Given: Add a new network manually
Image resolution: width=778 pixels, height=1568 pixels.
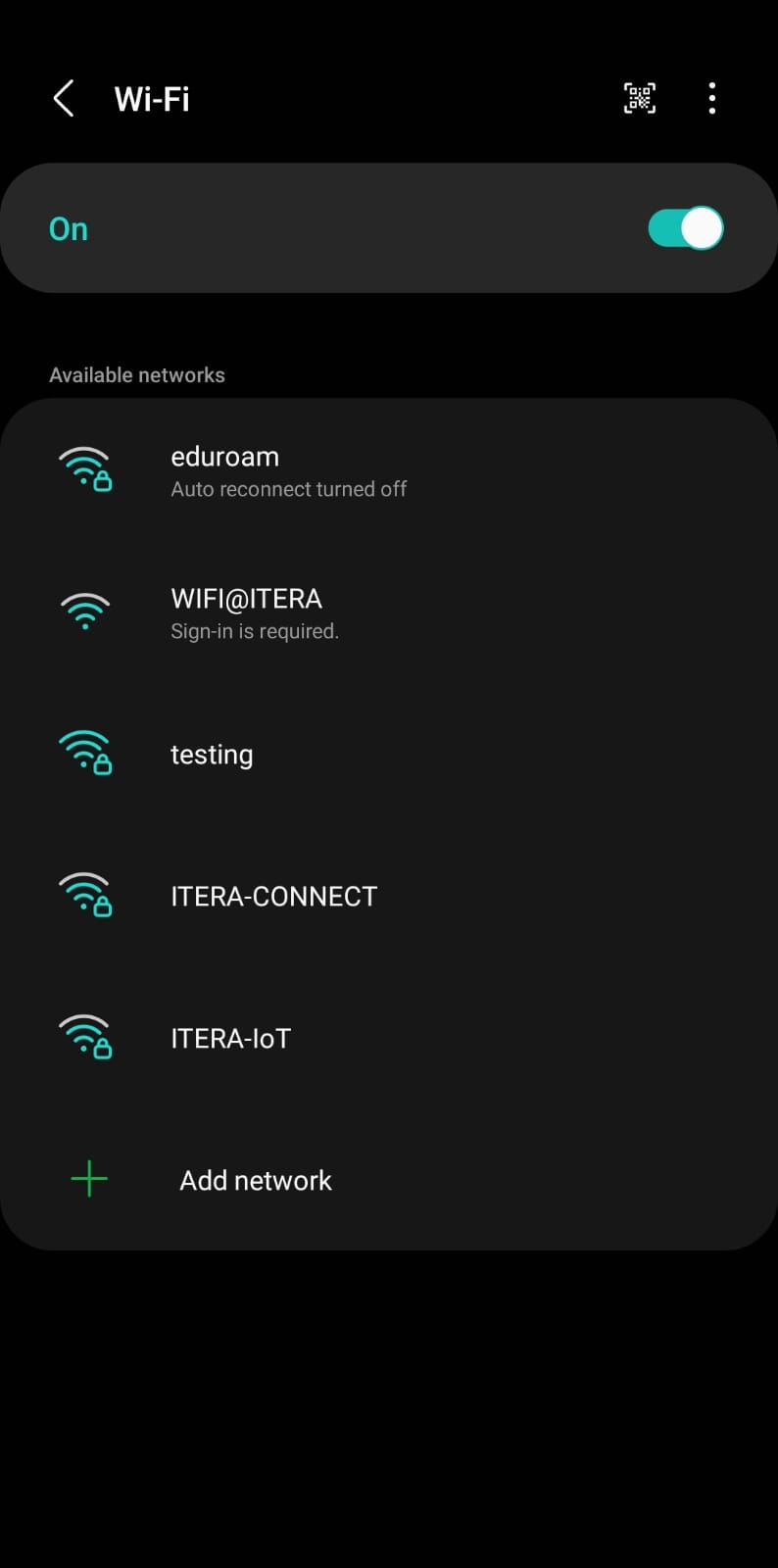Looking at the screenshot, I should [255, 1180].
